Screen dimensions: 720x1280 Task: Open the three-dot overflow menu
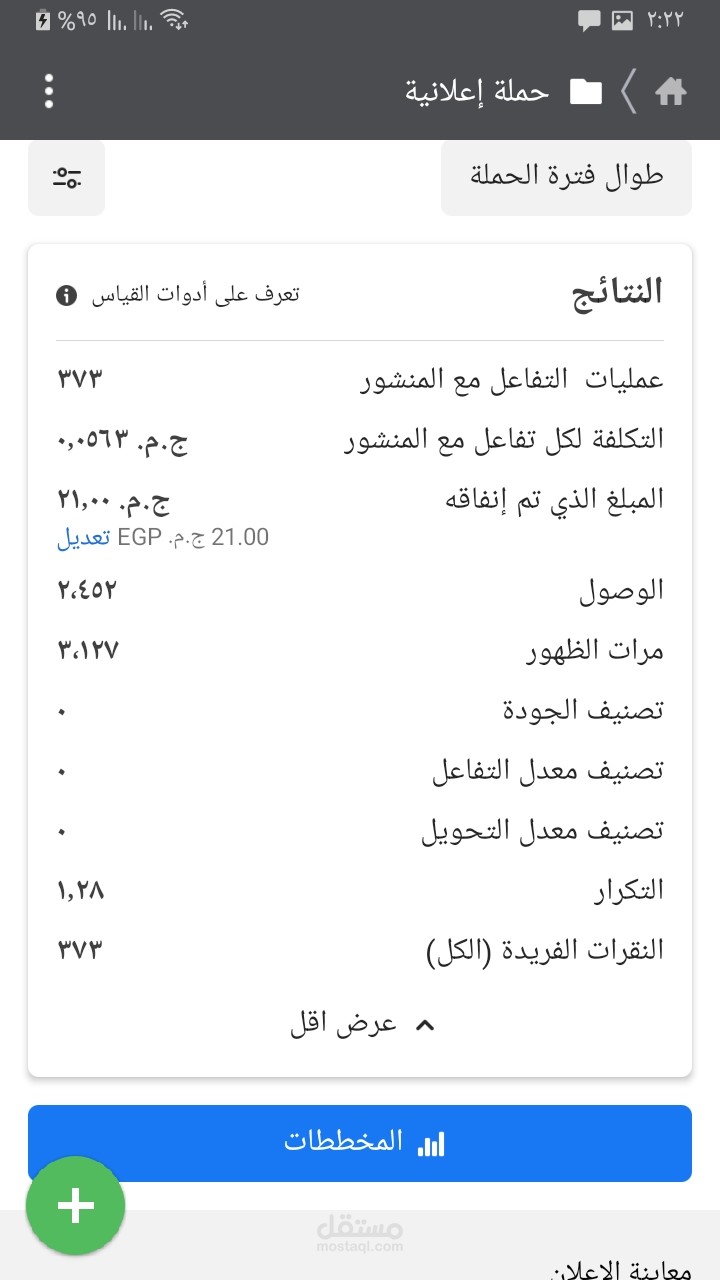click(48, 91)
